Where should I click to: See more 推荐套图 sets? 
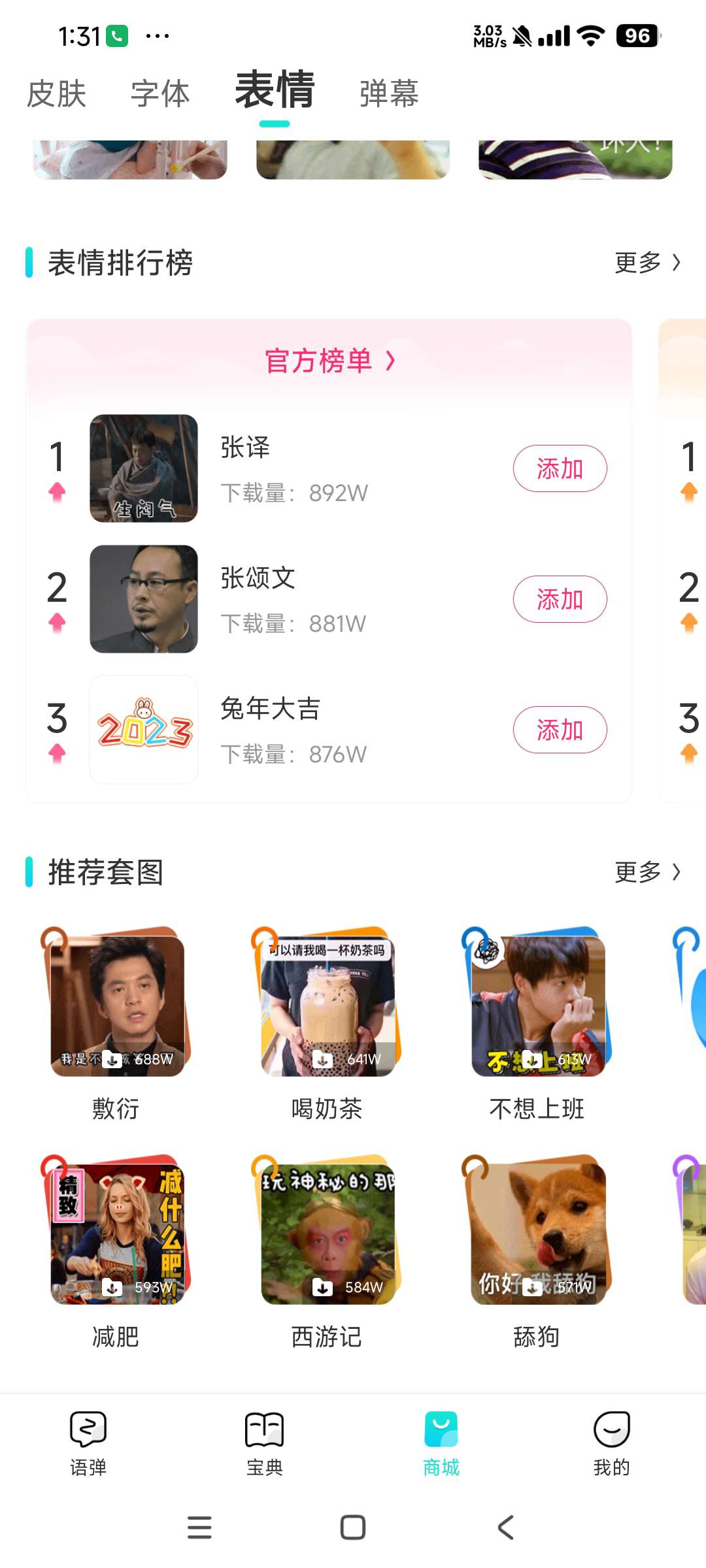click(x=647, y=872)
